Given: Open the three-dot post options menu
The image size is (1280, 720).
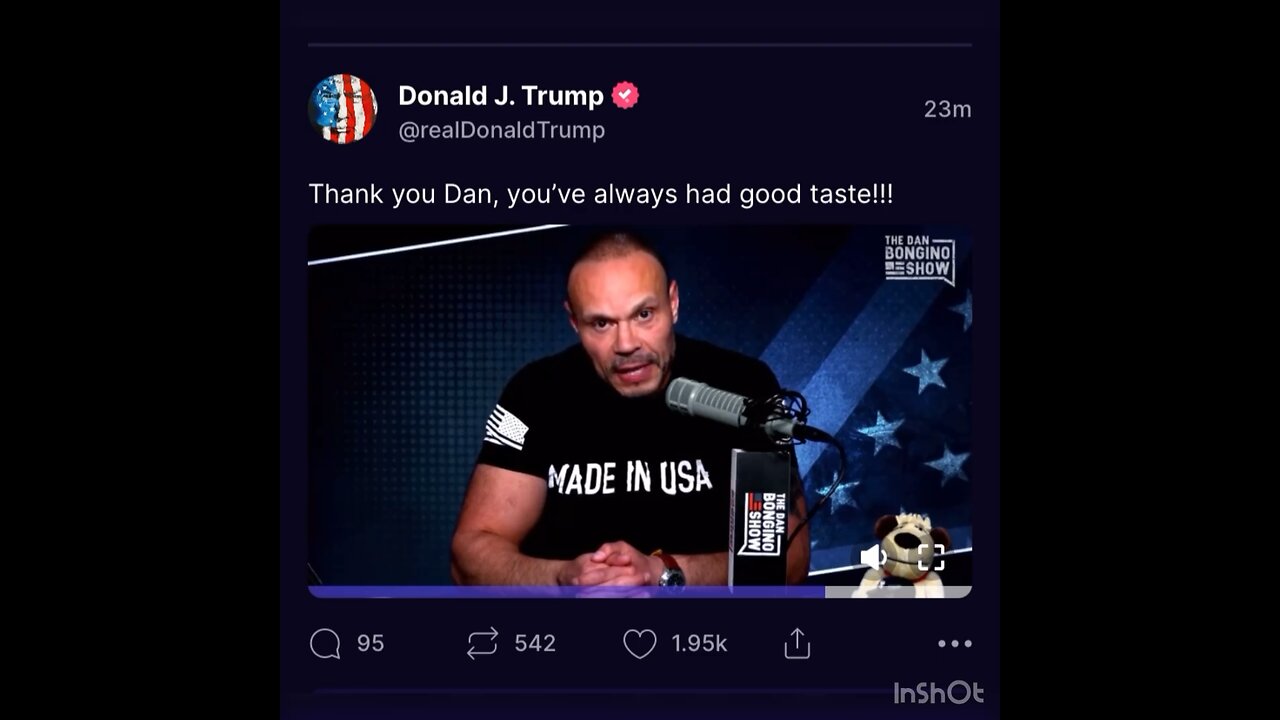Looking at the screenshot, I should [x=954, y=644].
